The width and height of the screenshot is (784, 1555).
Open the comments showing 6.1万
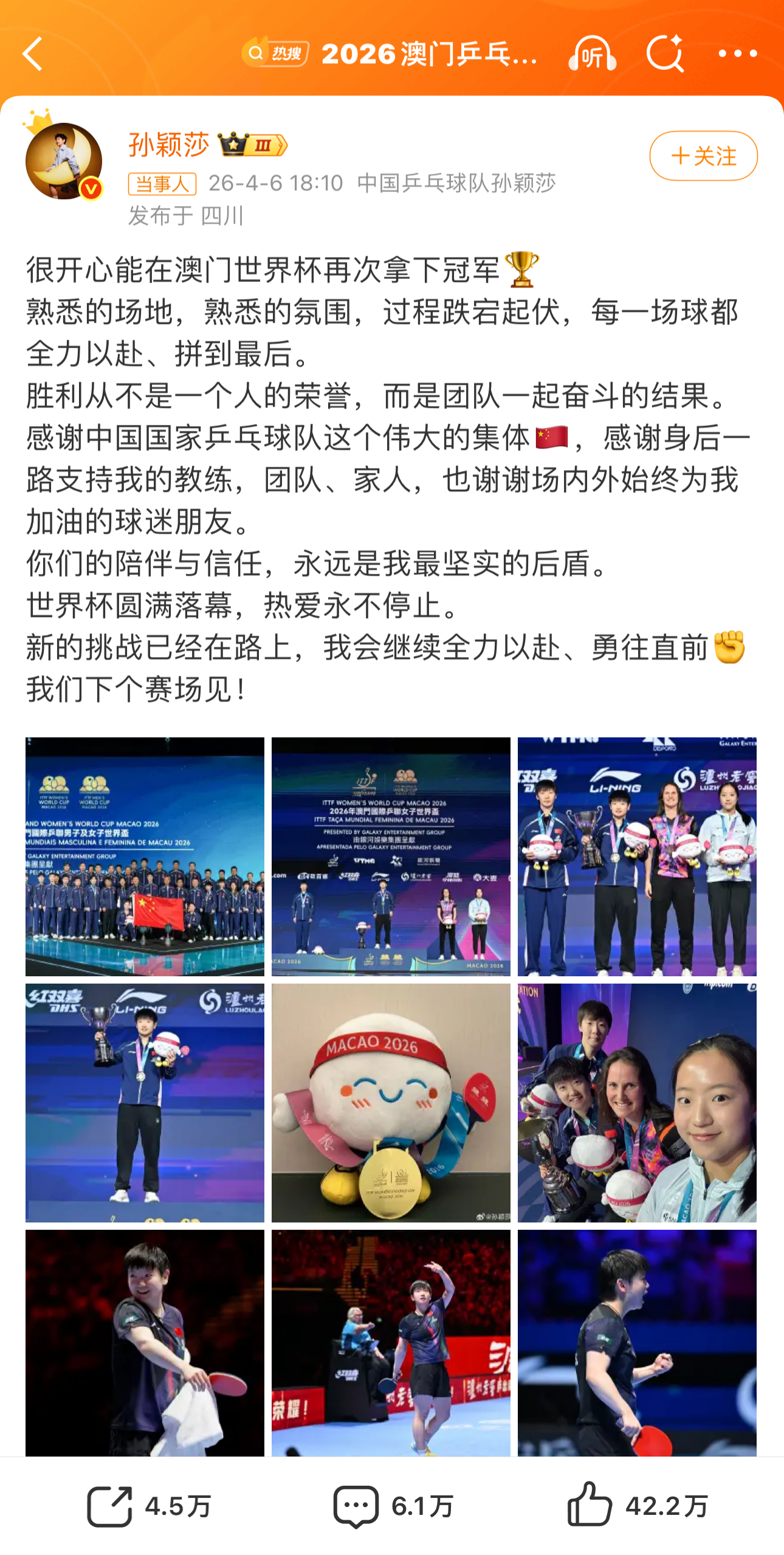click(393, 1506)
